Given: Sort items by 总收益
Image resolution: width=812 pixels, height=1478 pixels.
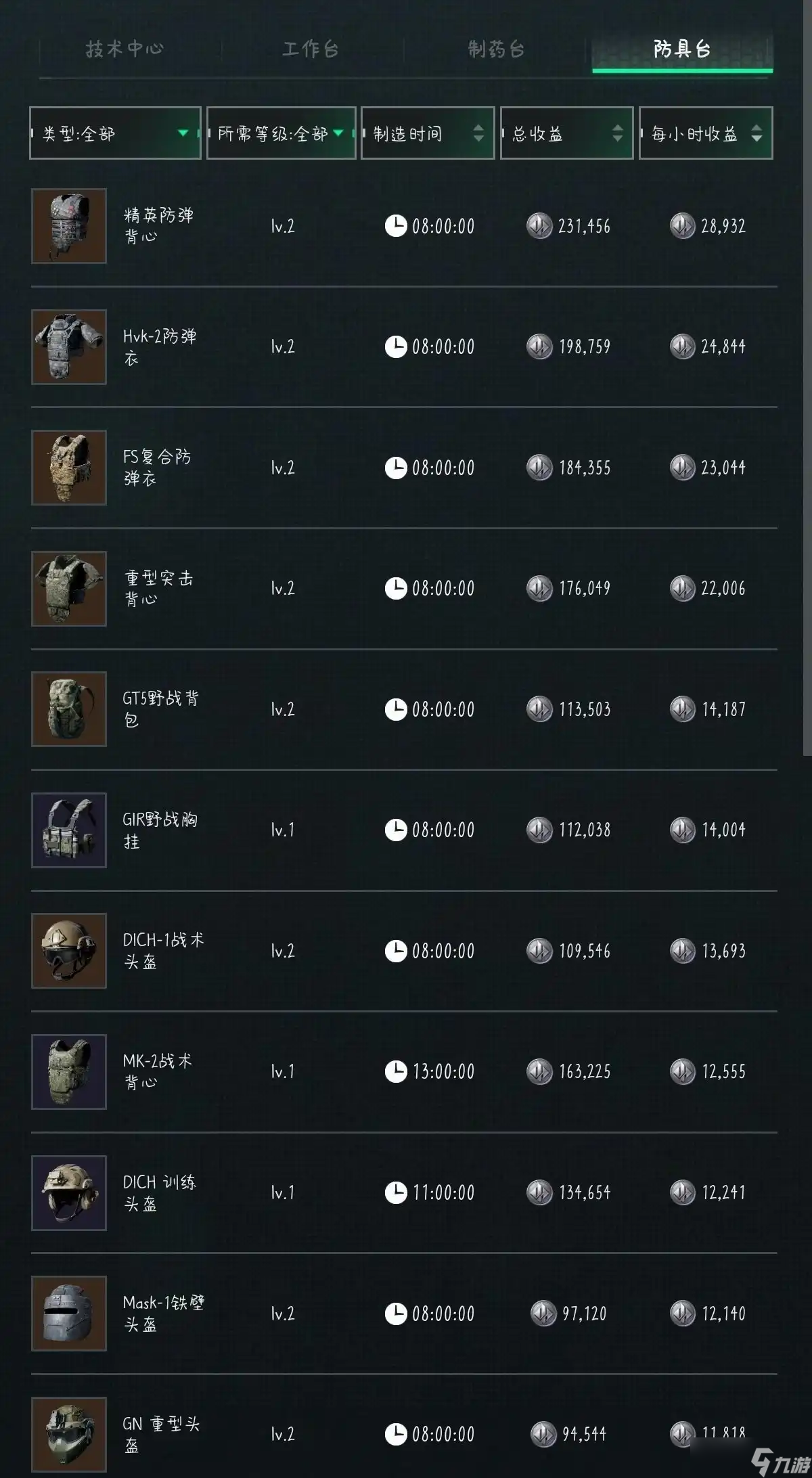Looking at the screenshot, I should click(566, 133).
